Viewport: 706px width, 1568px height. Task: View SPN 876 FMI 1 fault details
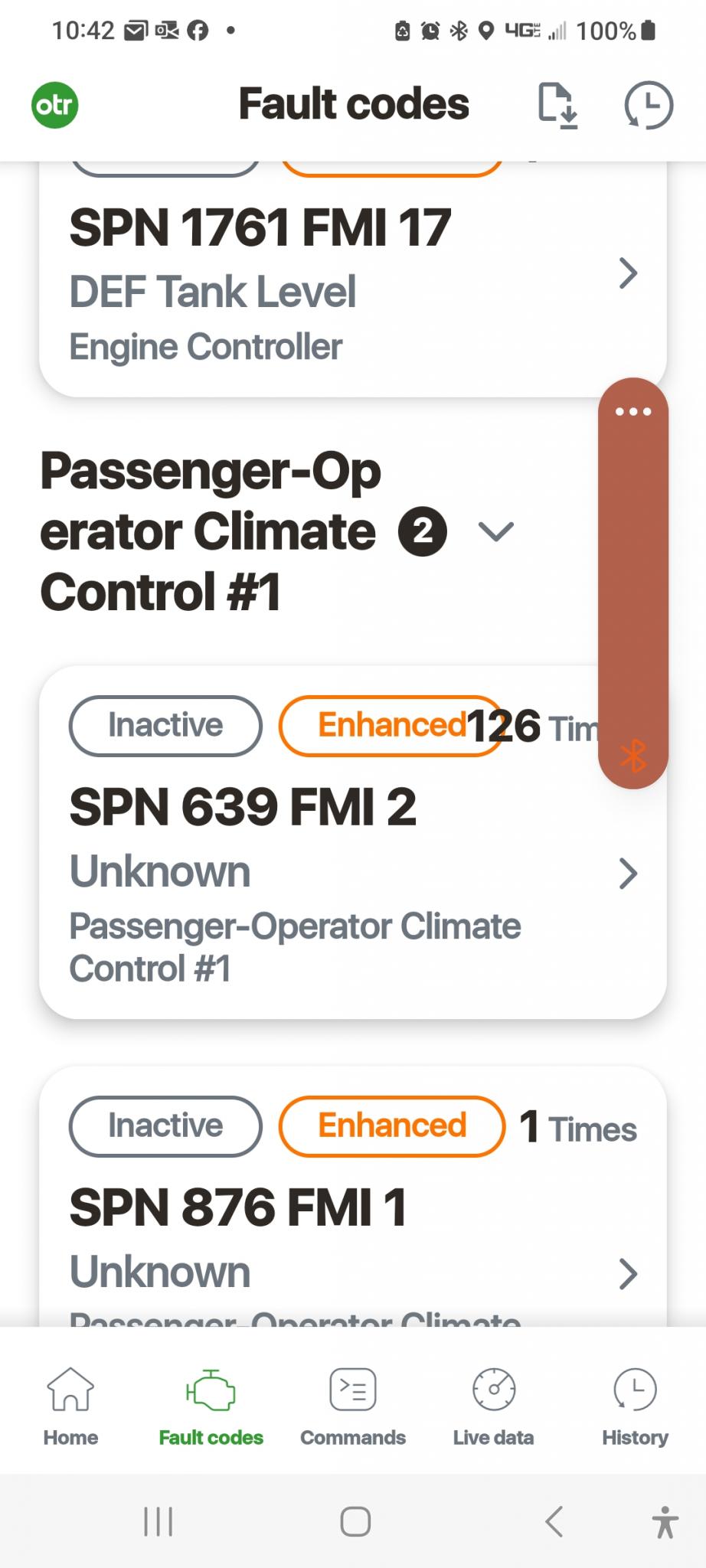point(352,1240)
